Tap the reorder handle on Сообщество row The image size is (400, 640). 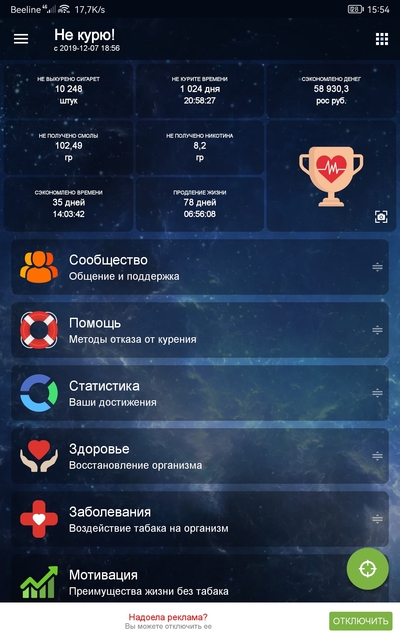pyautogui.click(x=377, y=267)
